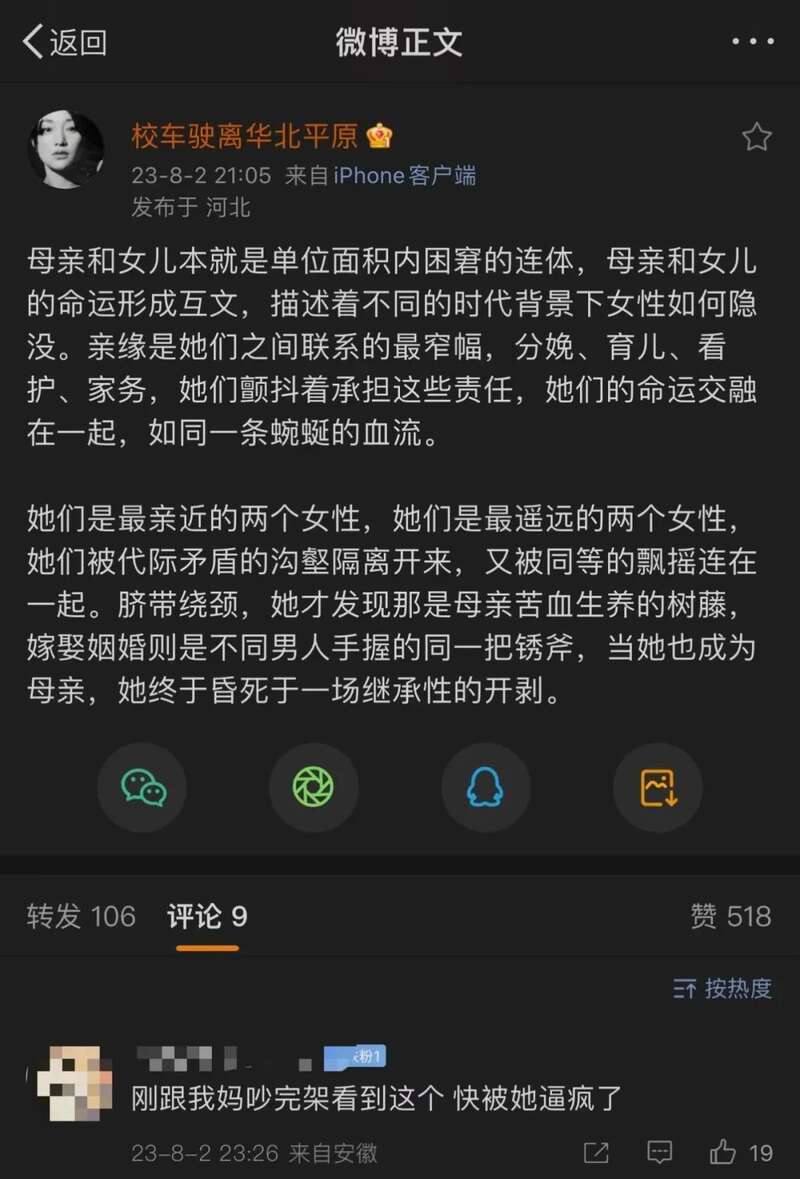Screen dimensions: 800x1179
Task: View the 赞 518 likes tab
Action: coord(730,916)
